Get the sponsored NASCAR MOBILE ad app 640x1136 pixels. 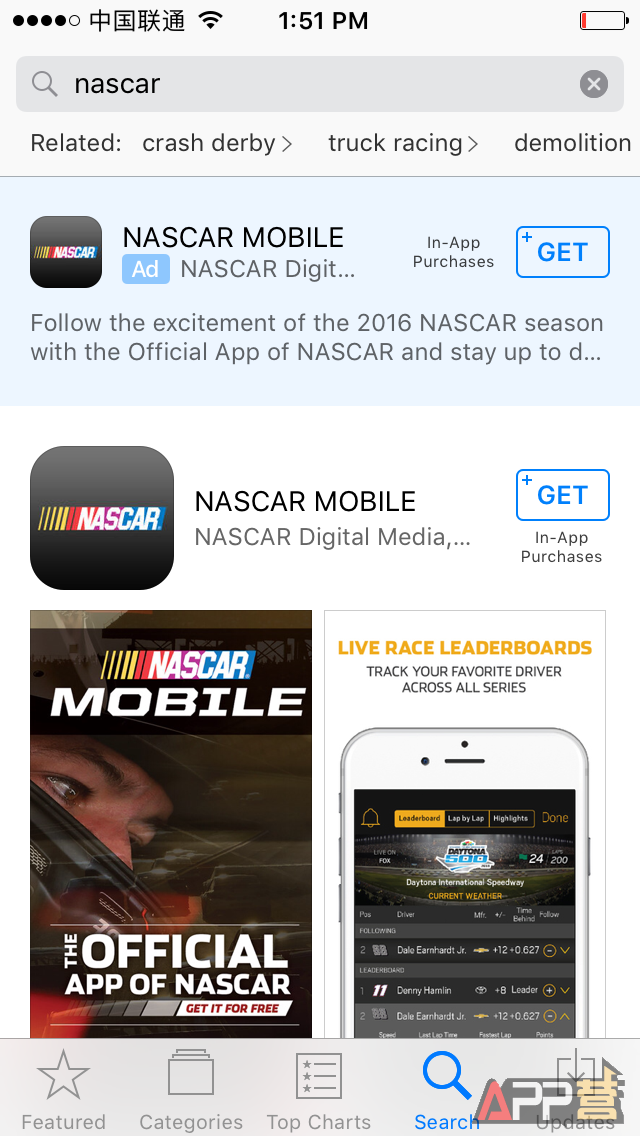point(562,252)
